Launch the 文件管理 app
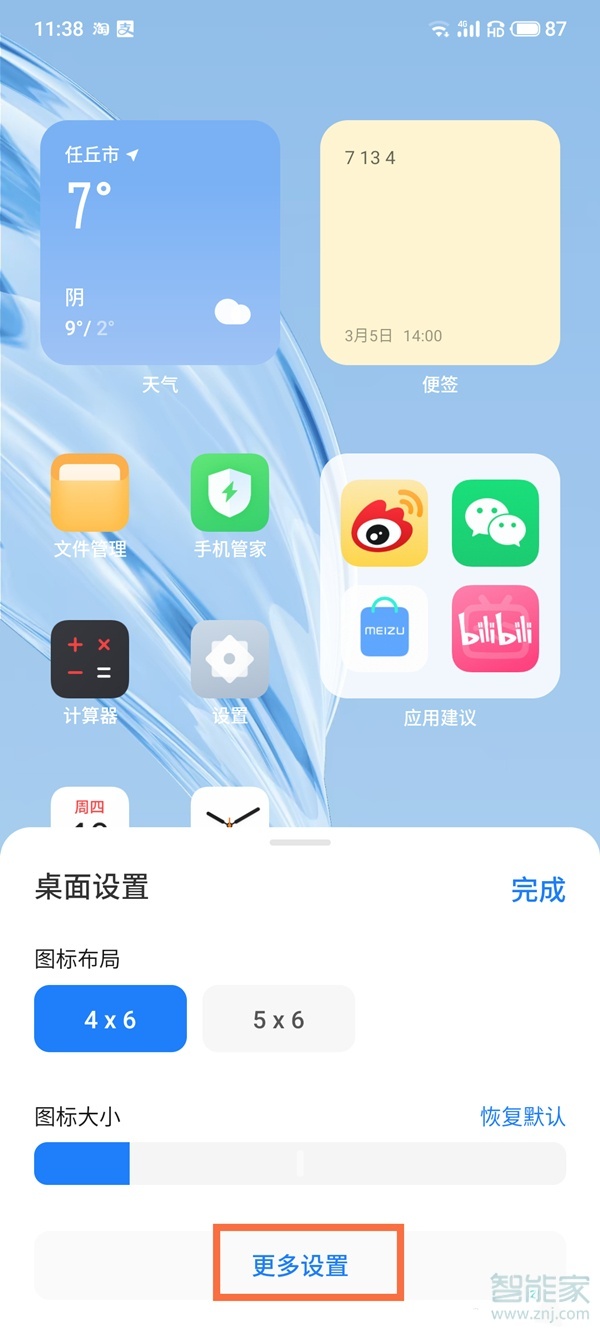The height and width of the screenshot is (1333, 600). point(90,492)
